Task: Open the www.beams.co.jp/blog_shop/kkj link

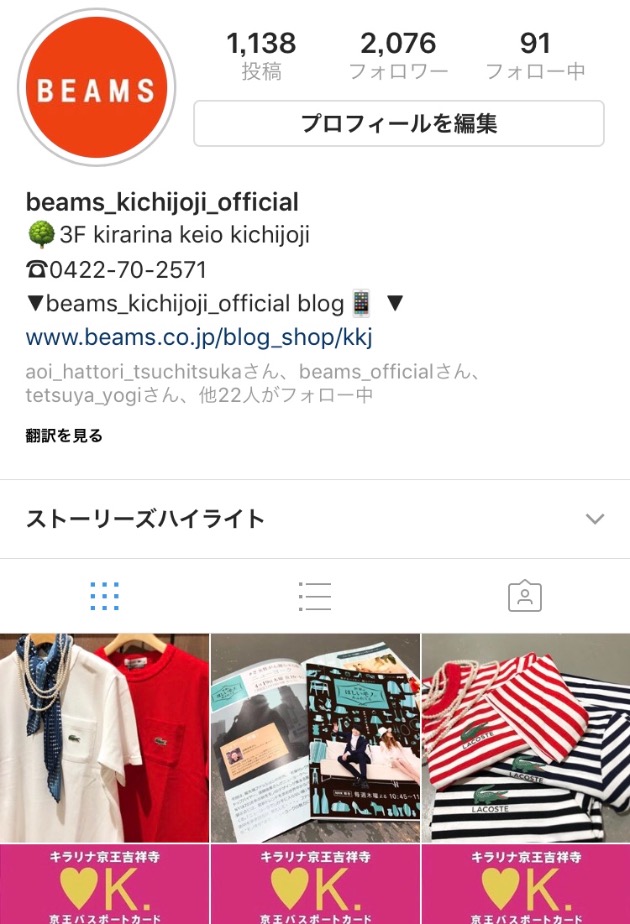Action: [199, 336]
